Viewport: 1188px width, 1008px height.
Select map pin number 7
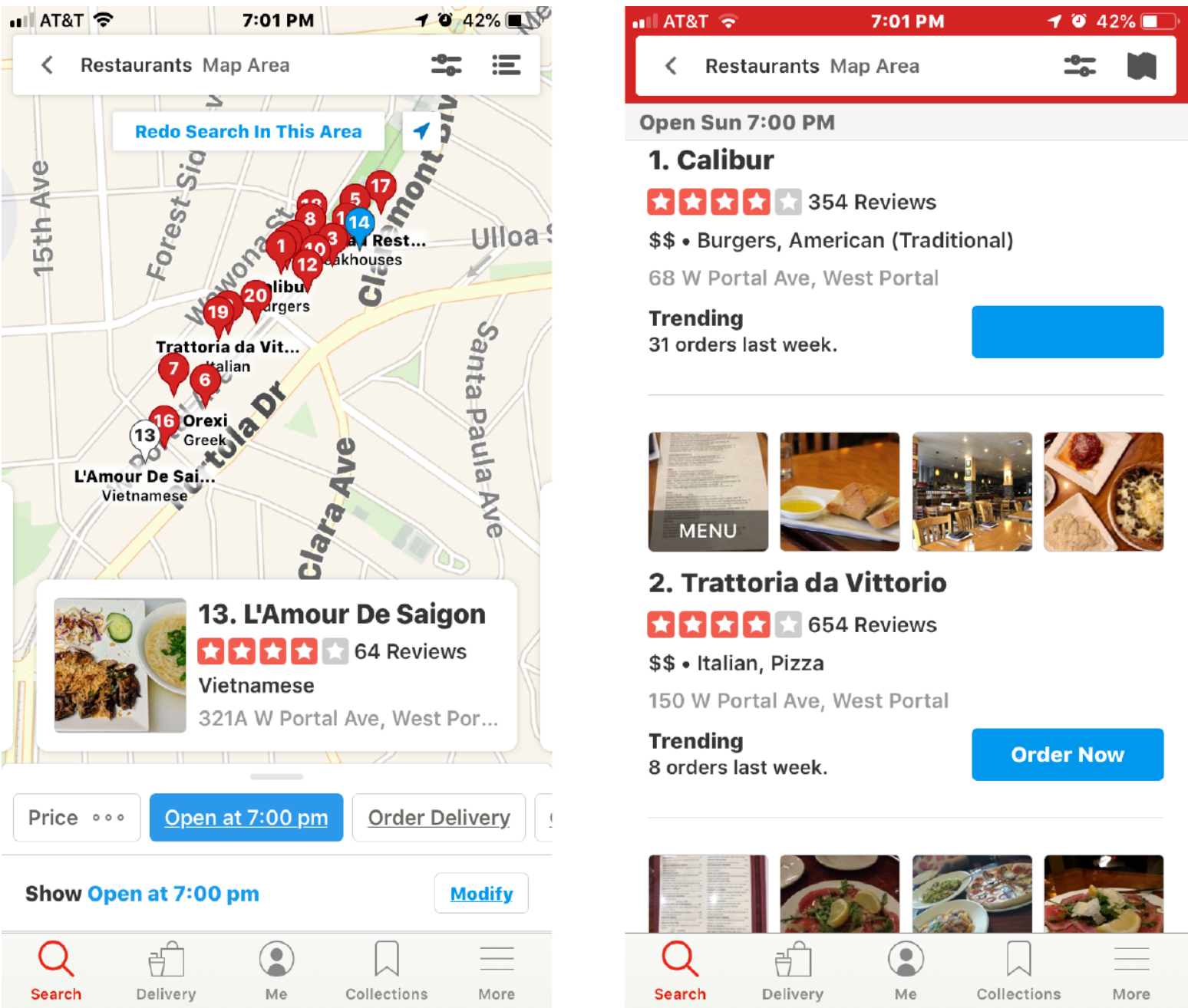[173, 369]
